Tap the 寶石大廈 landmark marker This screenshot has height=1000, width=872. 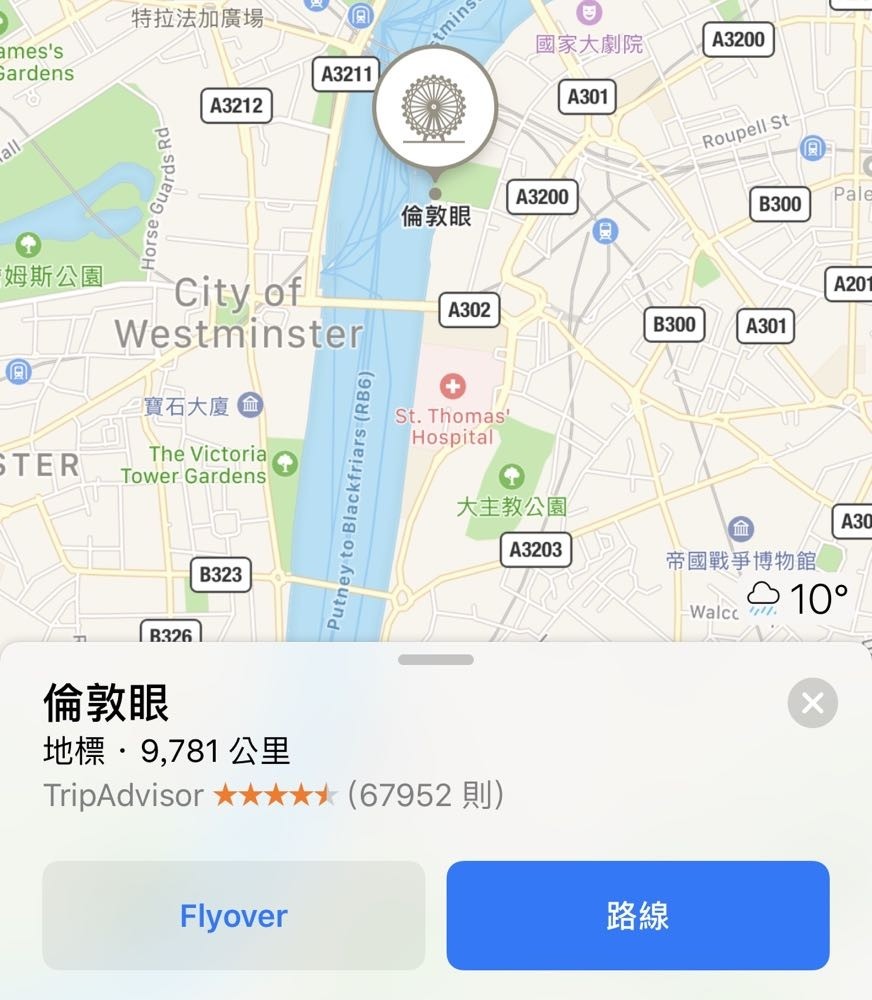coord(251,405)
